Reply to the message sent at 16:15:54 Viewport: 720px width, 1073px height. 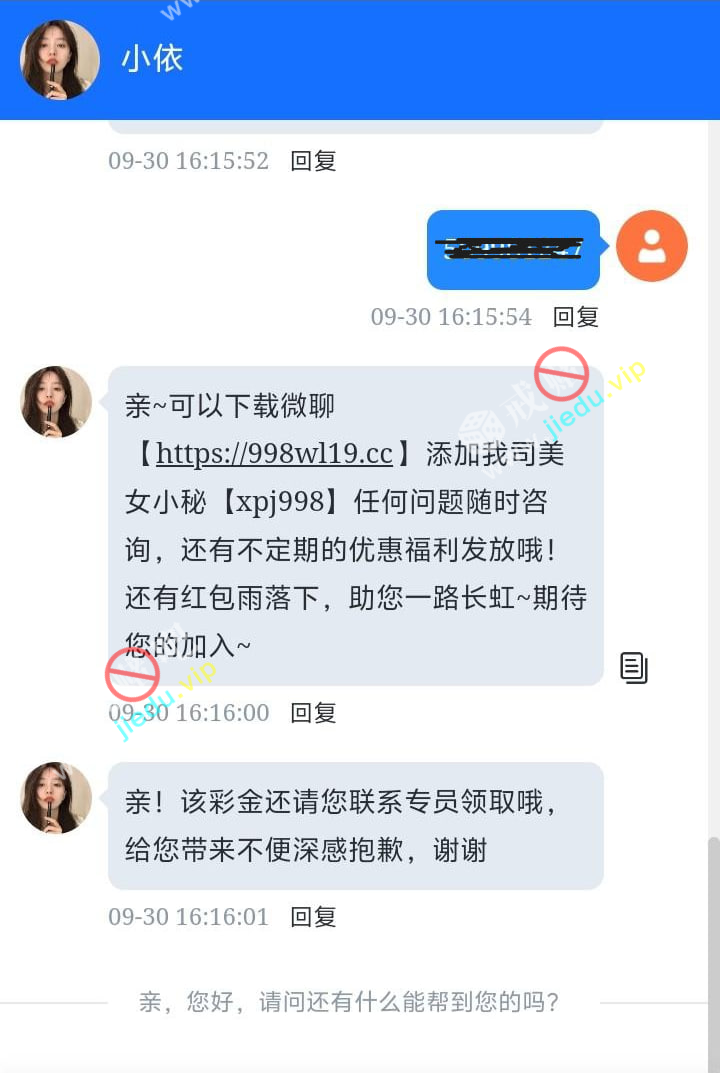click(x=576, y=317)
